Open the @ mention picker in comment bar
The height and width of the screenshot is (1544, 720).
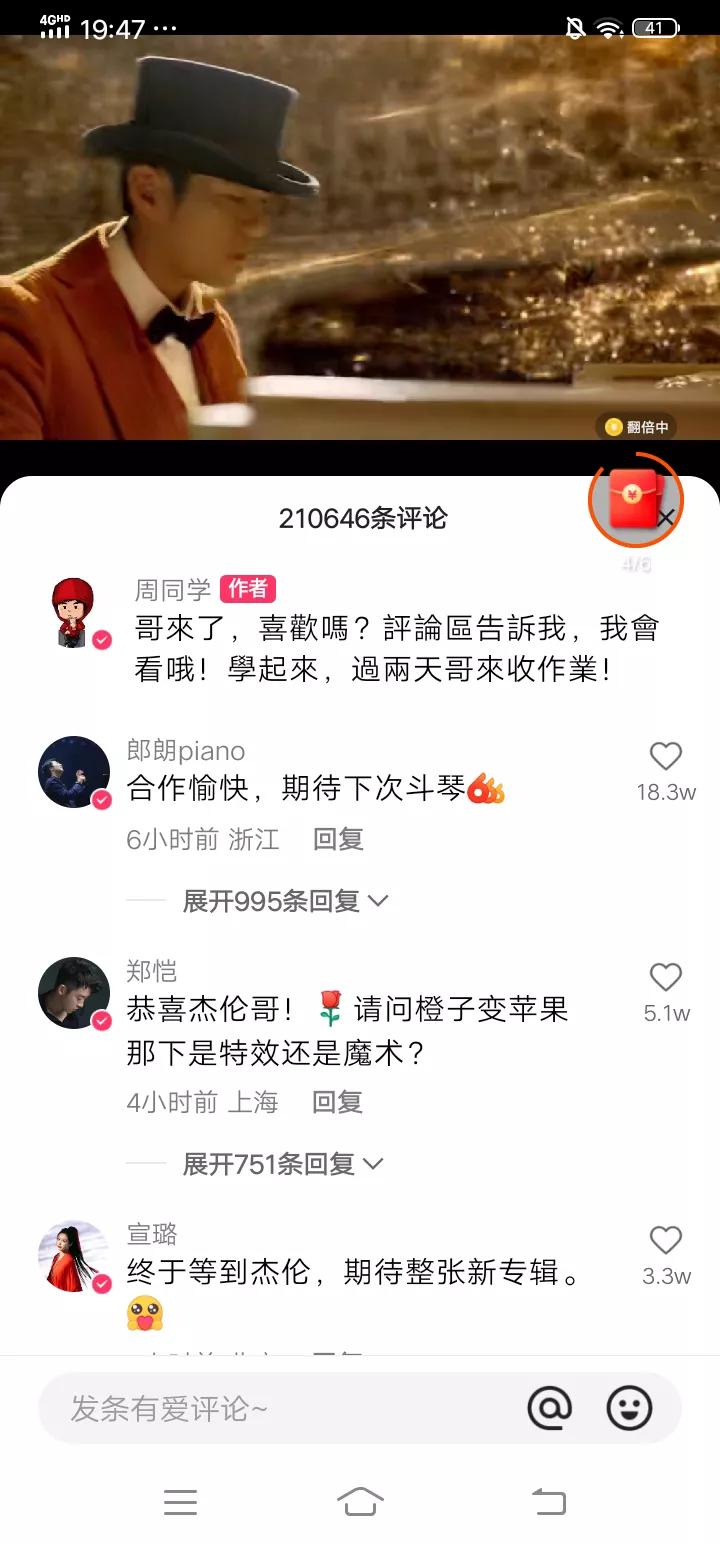click(551, 1408)
